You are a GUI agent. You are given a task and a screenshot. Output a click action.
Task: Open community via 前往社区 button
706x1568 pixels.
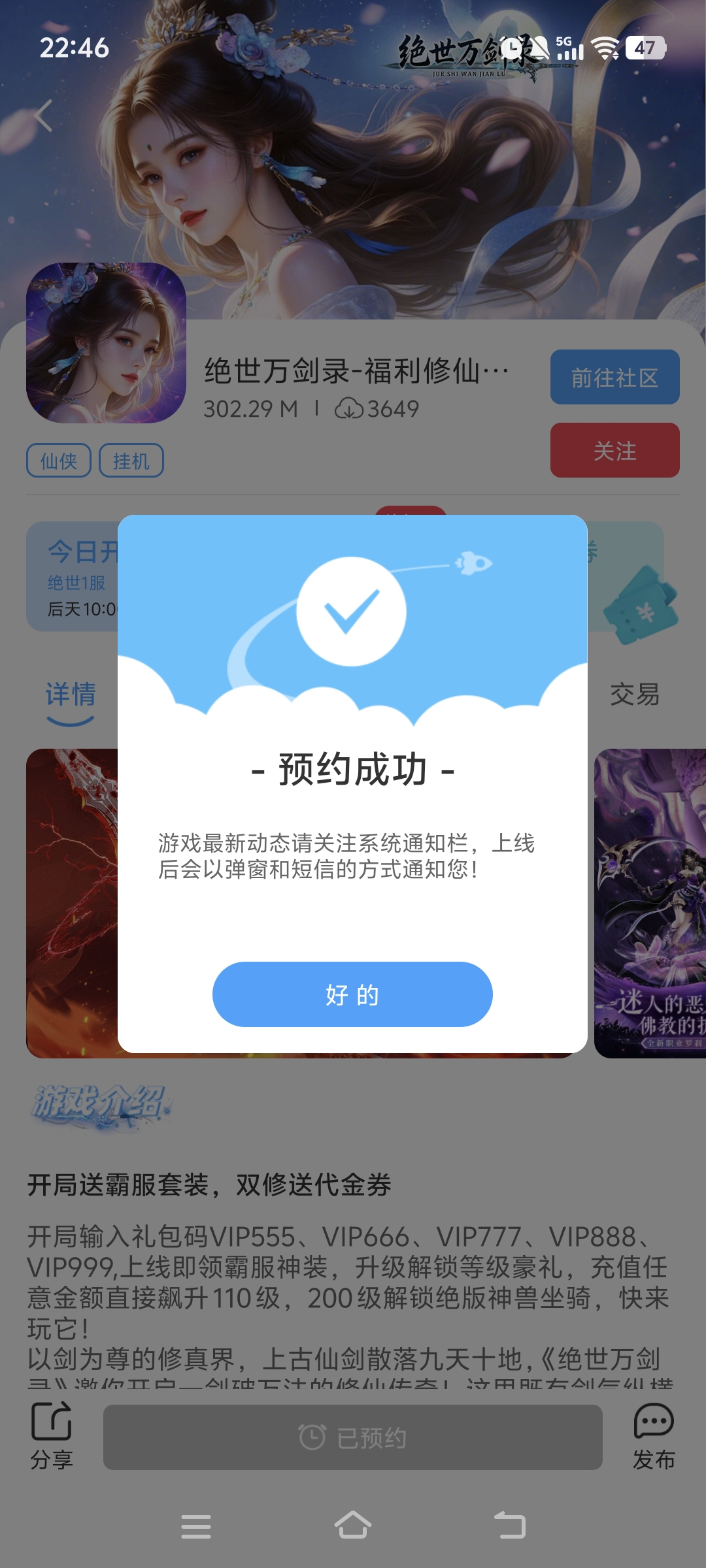tap(614, 377)
